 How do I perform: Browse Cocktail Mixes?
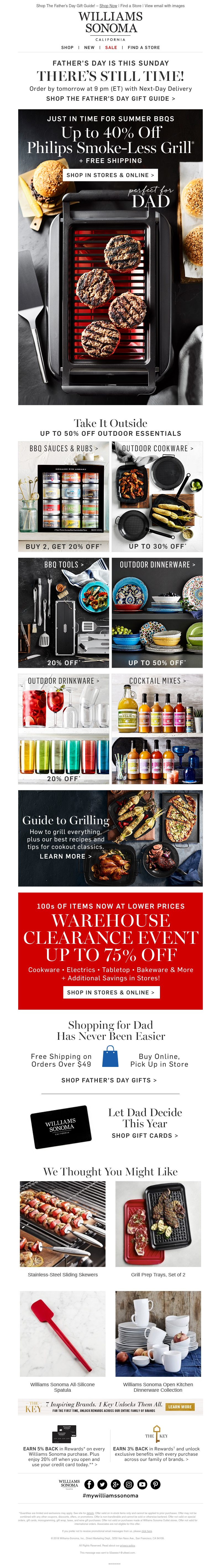coord(157,728)
